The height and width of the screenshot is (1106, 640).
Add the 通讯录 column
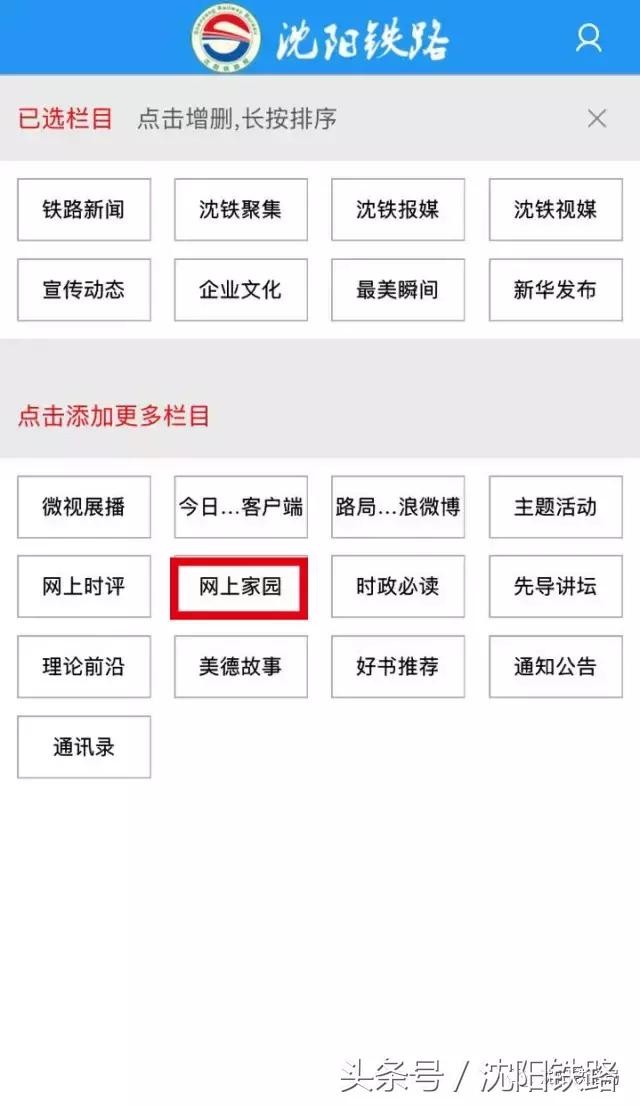click(84, 747)
